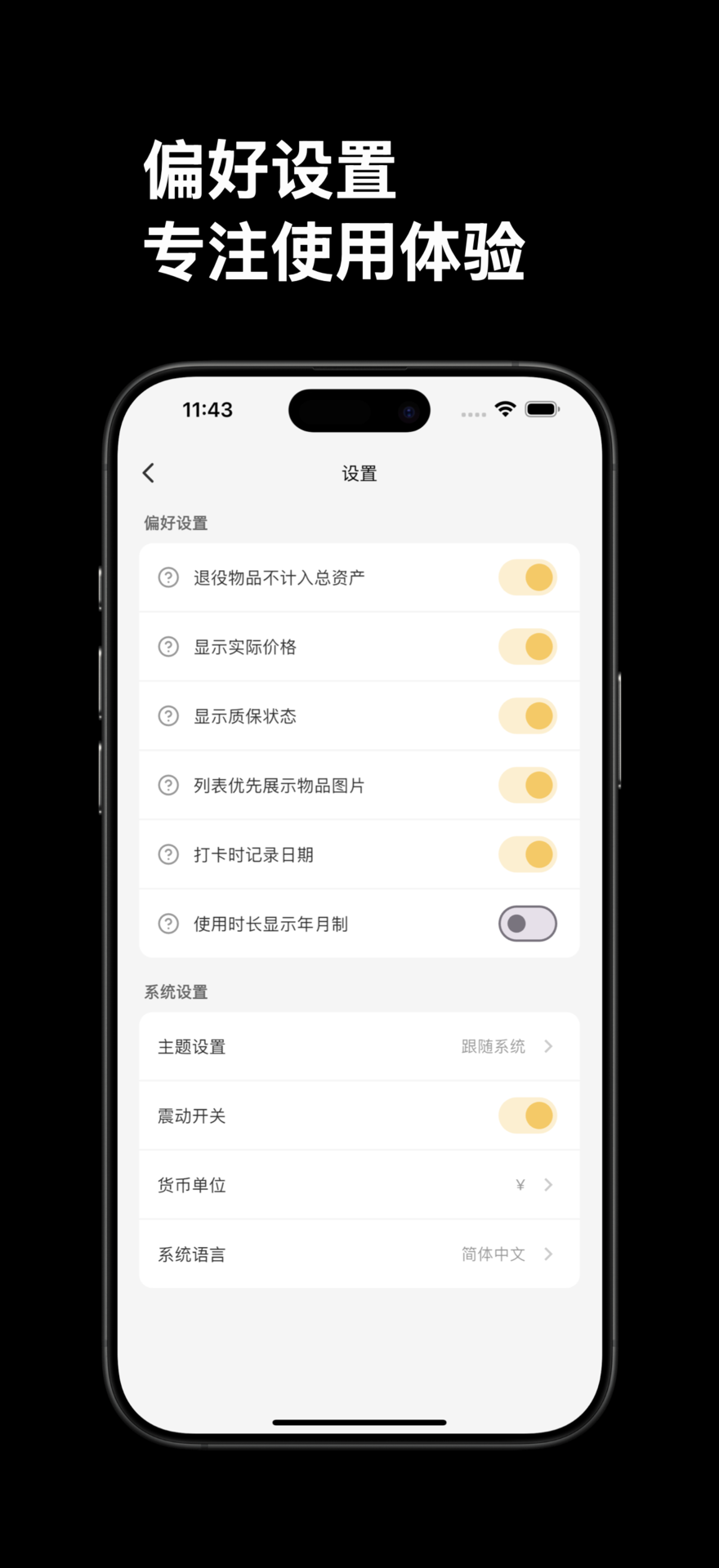The height and width of the screenshot is (1568, 719).
Task: Toggle the 显示实际价格 switch
Action: 528,646
